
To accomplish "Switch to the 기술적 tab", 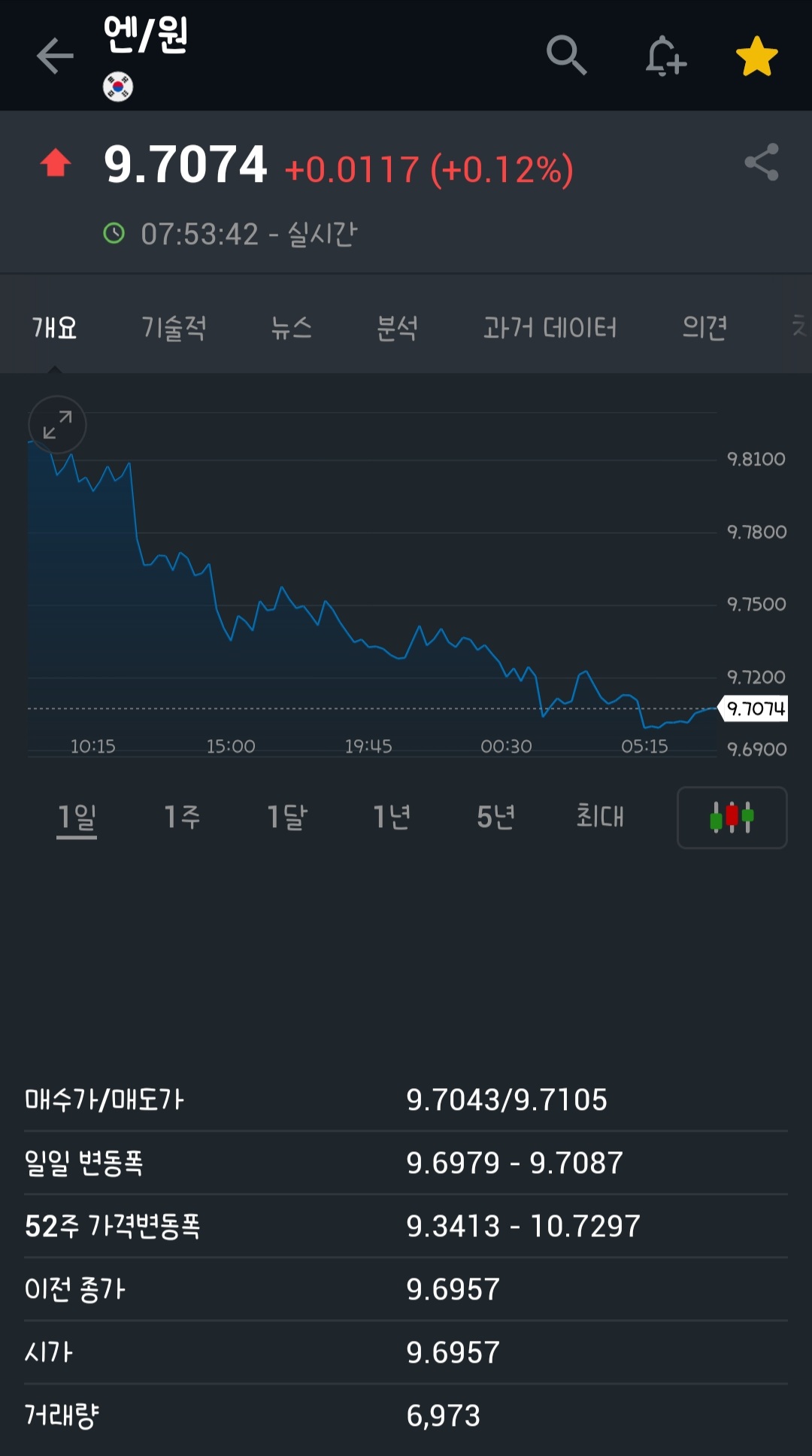I will coord(174,328).
